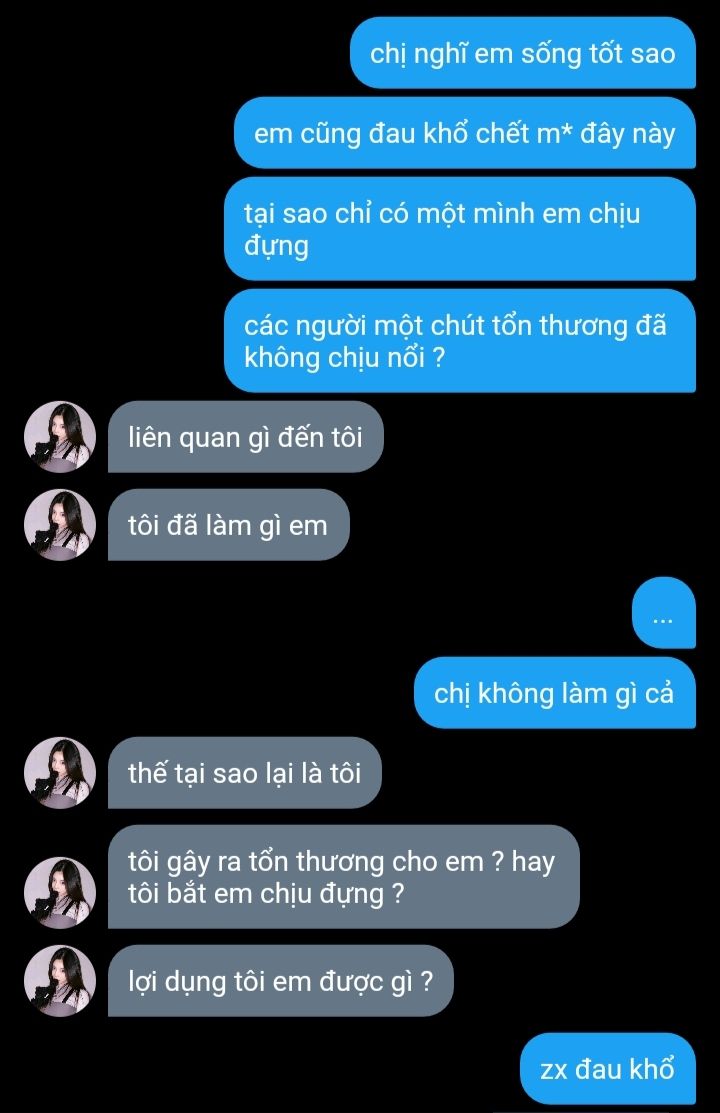Tap the avatar next to 'tôi đã làm gì em'
Viewport: 720px width, 1113px height.
[x=60, y=525]
